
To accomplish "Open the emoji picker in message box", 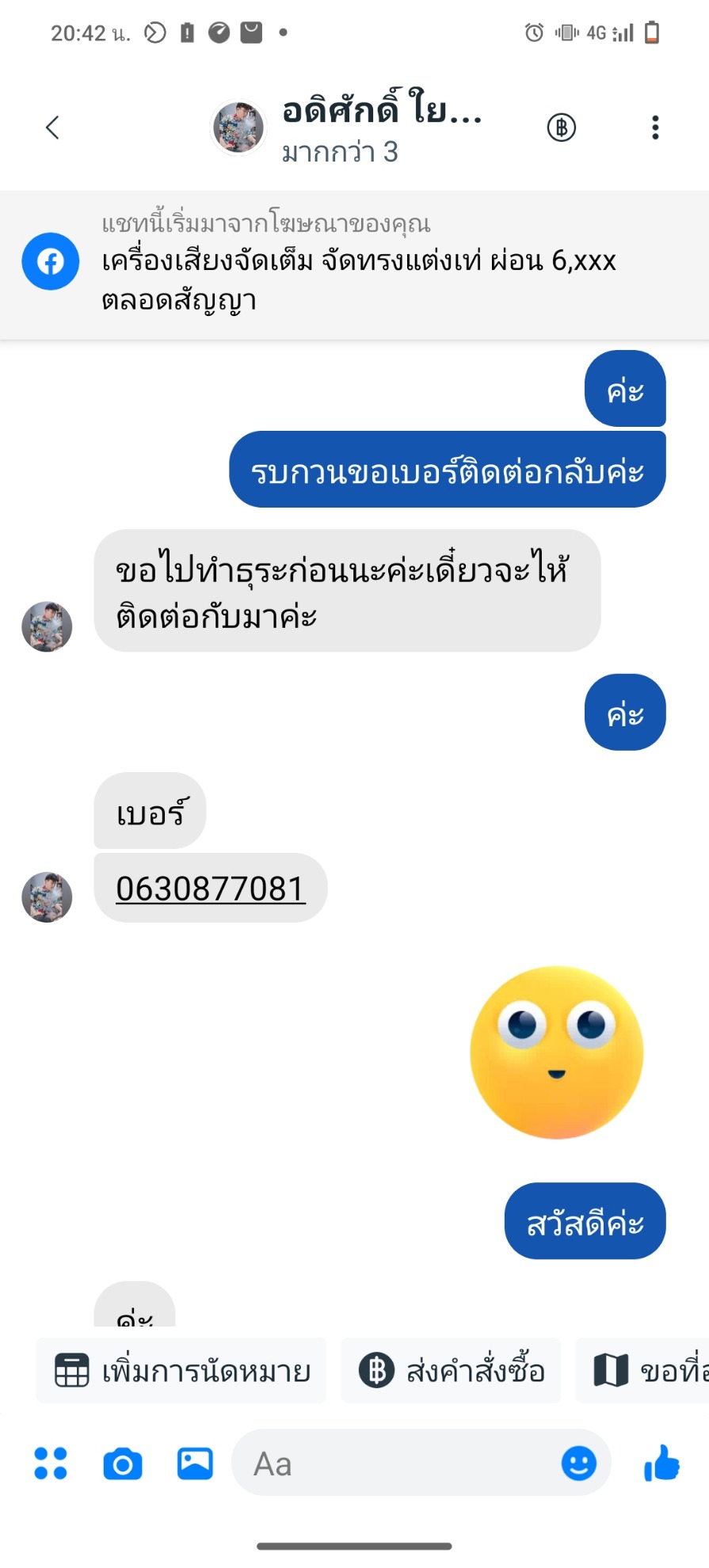I will (579, 1463).
